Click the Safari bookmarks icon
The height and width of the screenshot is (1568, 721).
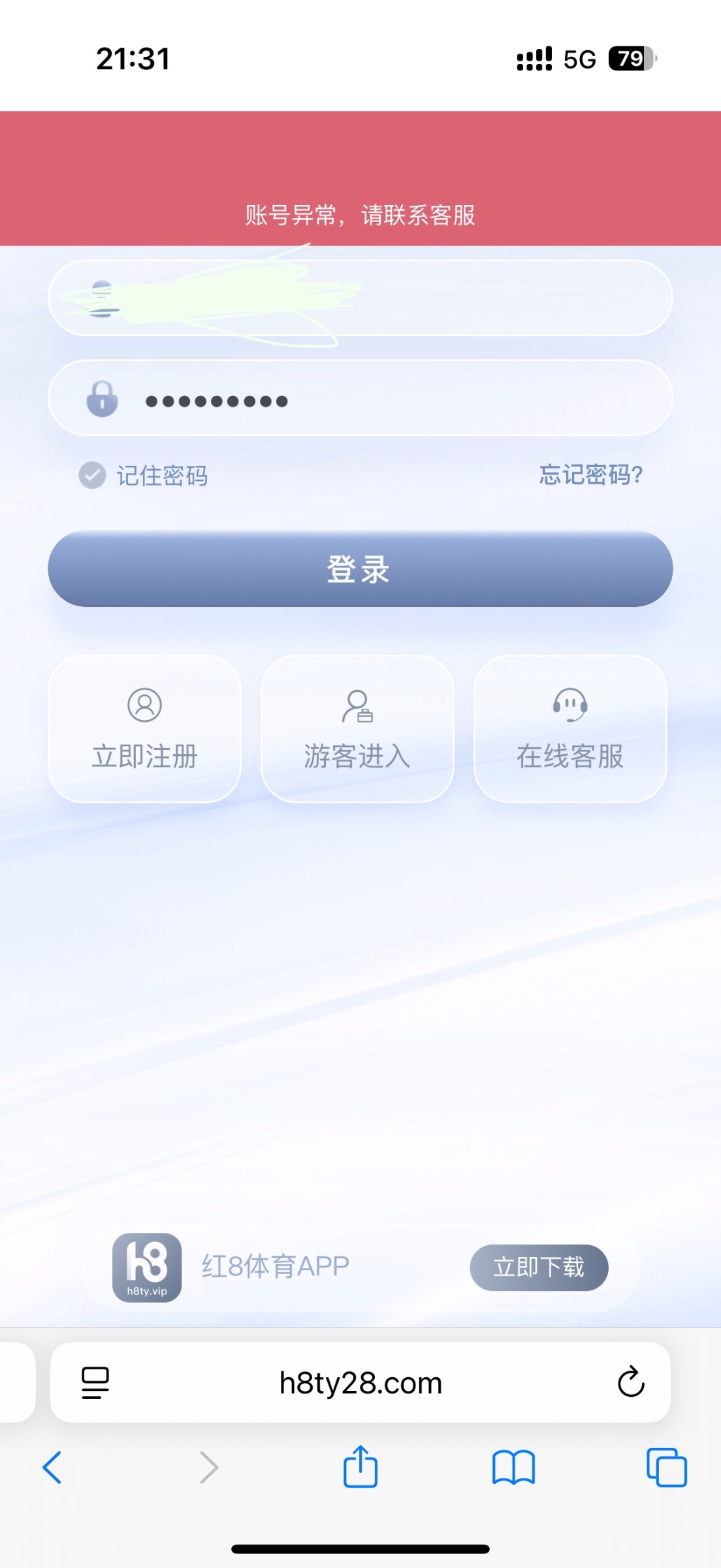pyautogui.click(x=513, y=1467)
